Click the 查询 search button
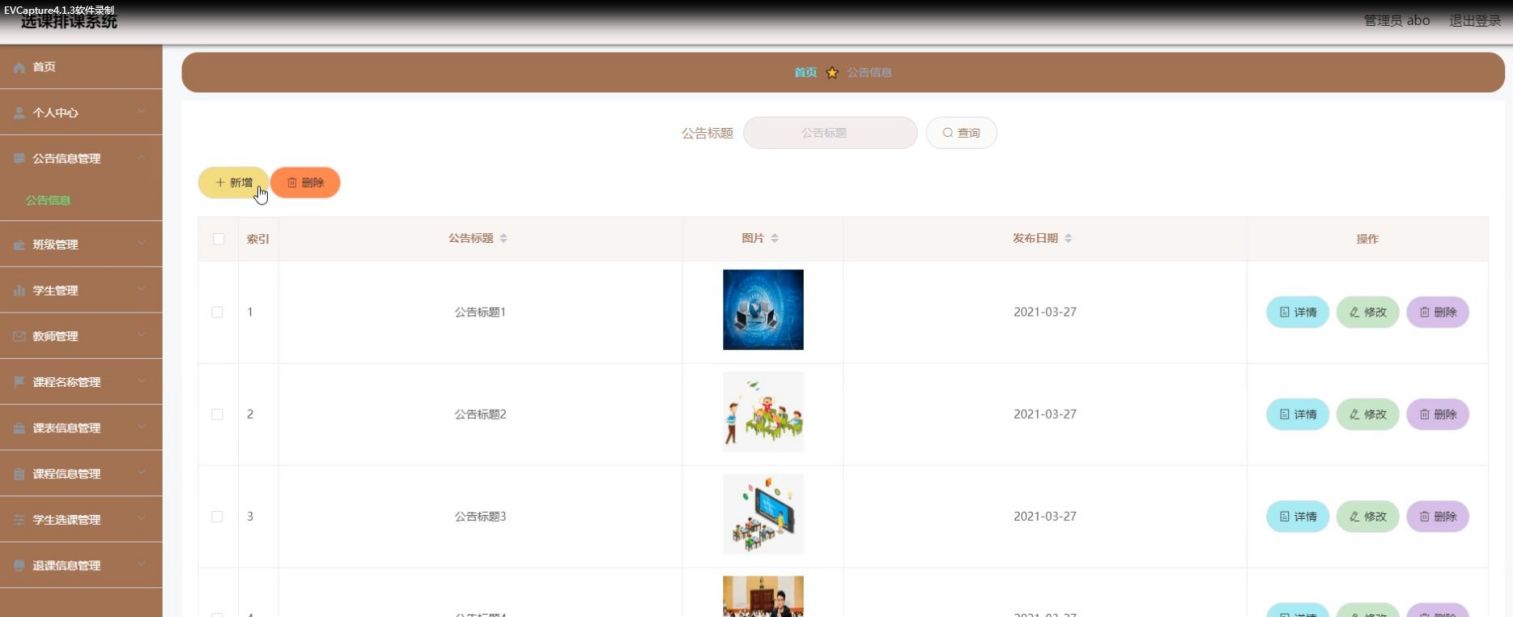 961,133
